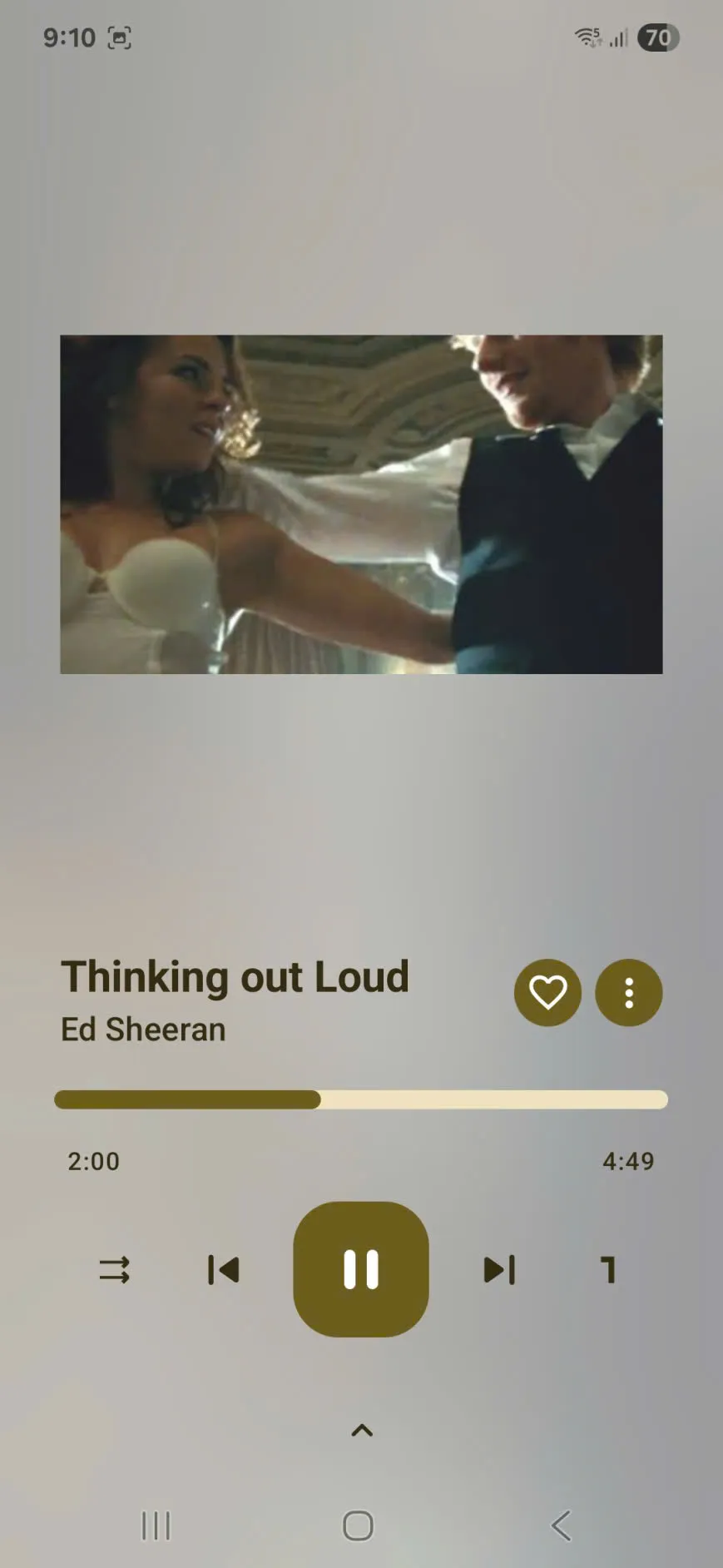Pause the currently playing song
Screen dimensions: 723x1568
click(360, 1270)
